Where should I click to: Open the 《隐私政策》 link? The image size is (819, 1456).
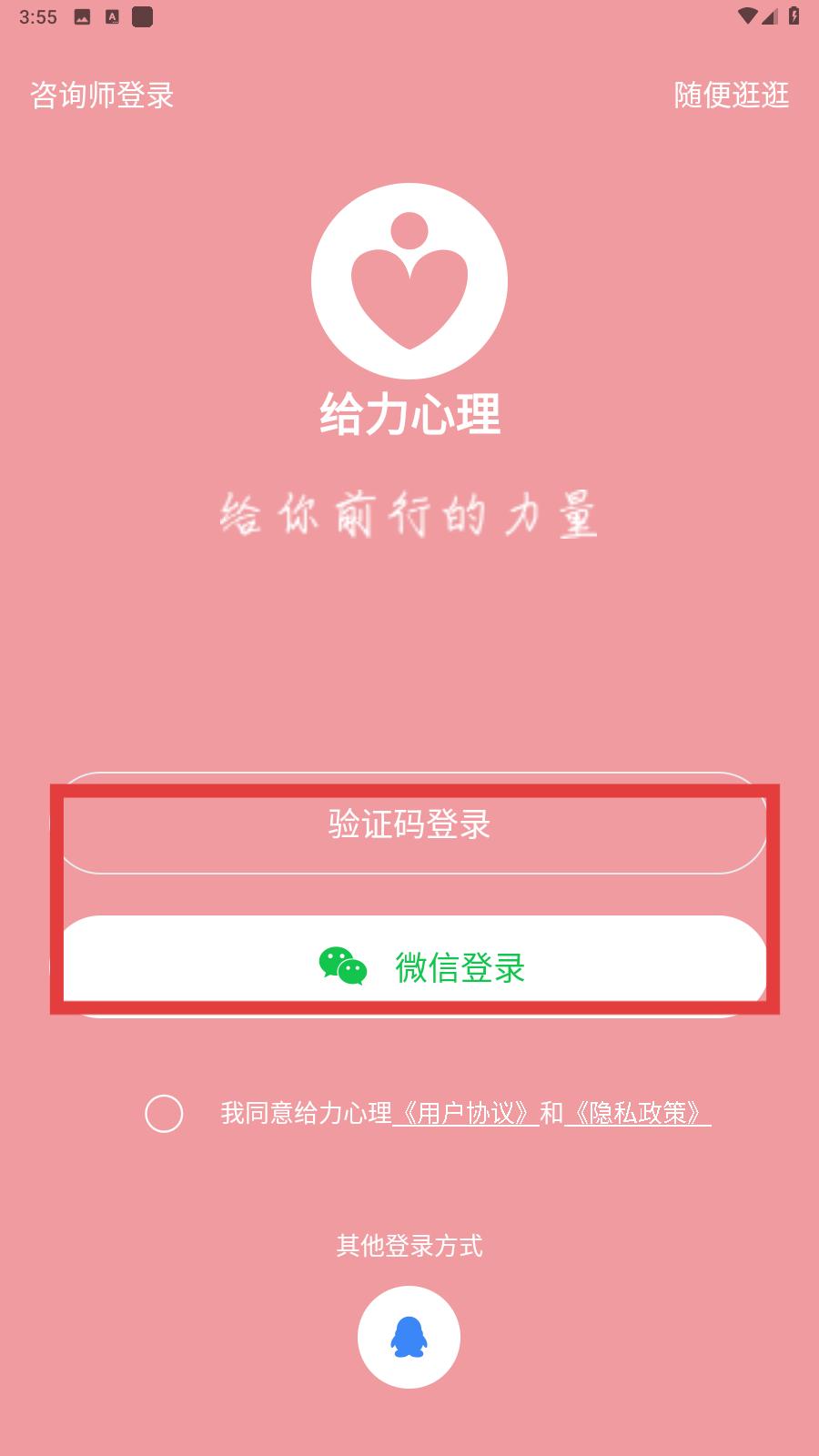638,1113
